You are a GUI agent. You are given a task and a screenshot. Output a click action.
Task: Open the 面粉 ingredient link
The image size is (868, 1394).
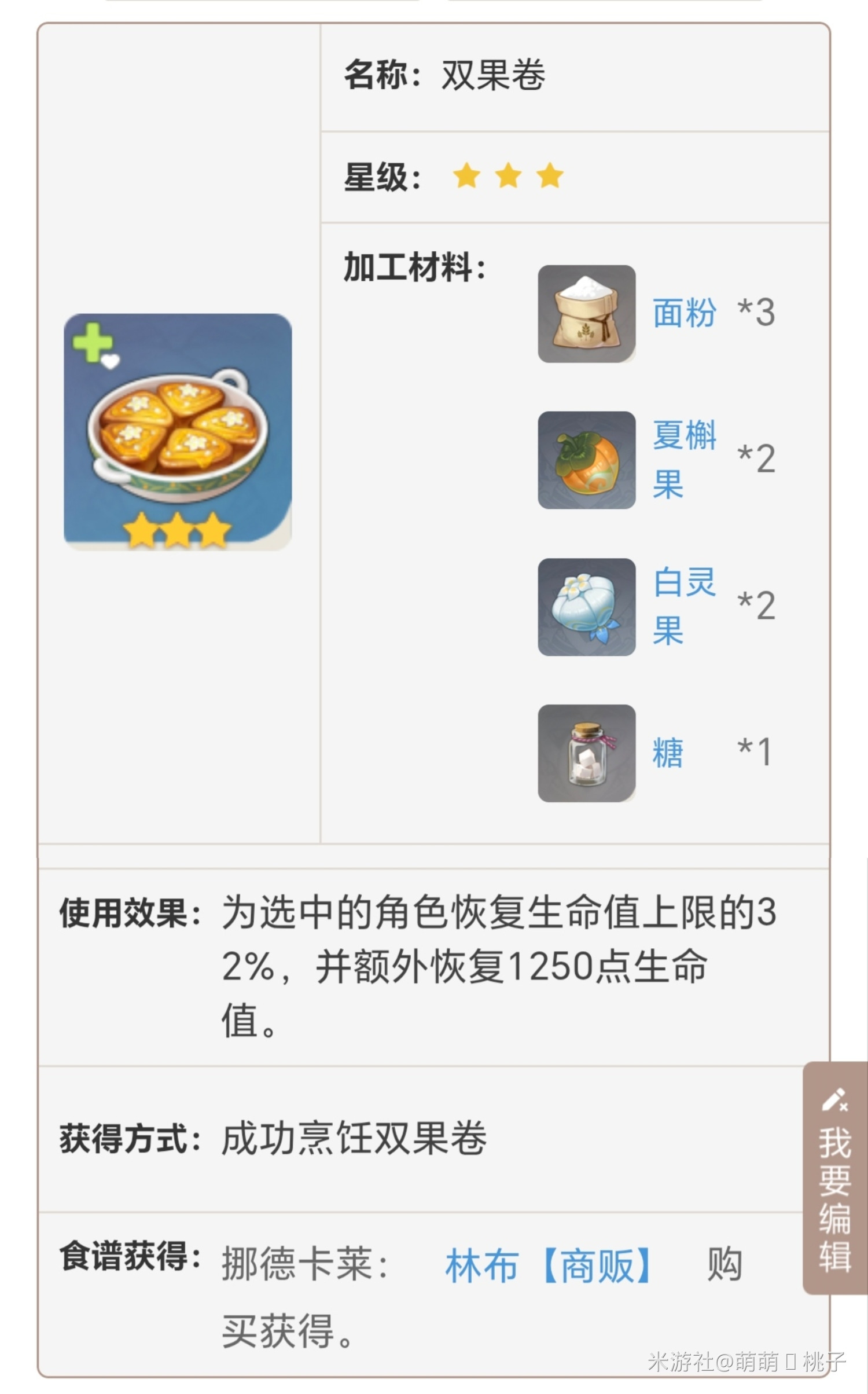tap(685, 311)
